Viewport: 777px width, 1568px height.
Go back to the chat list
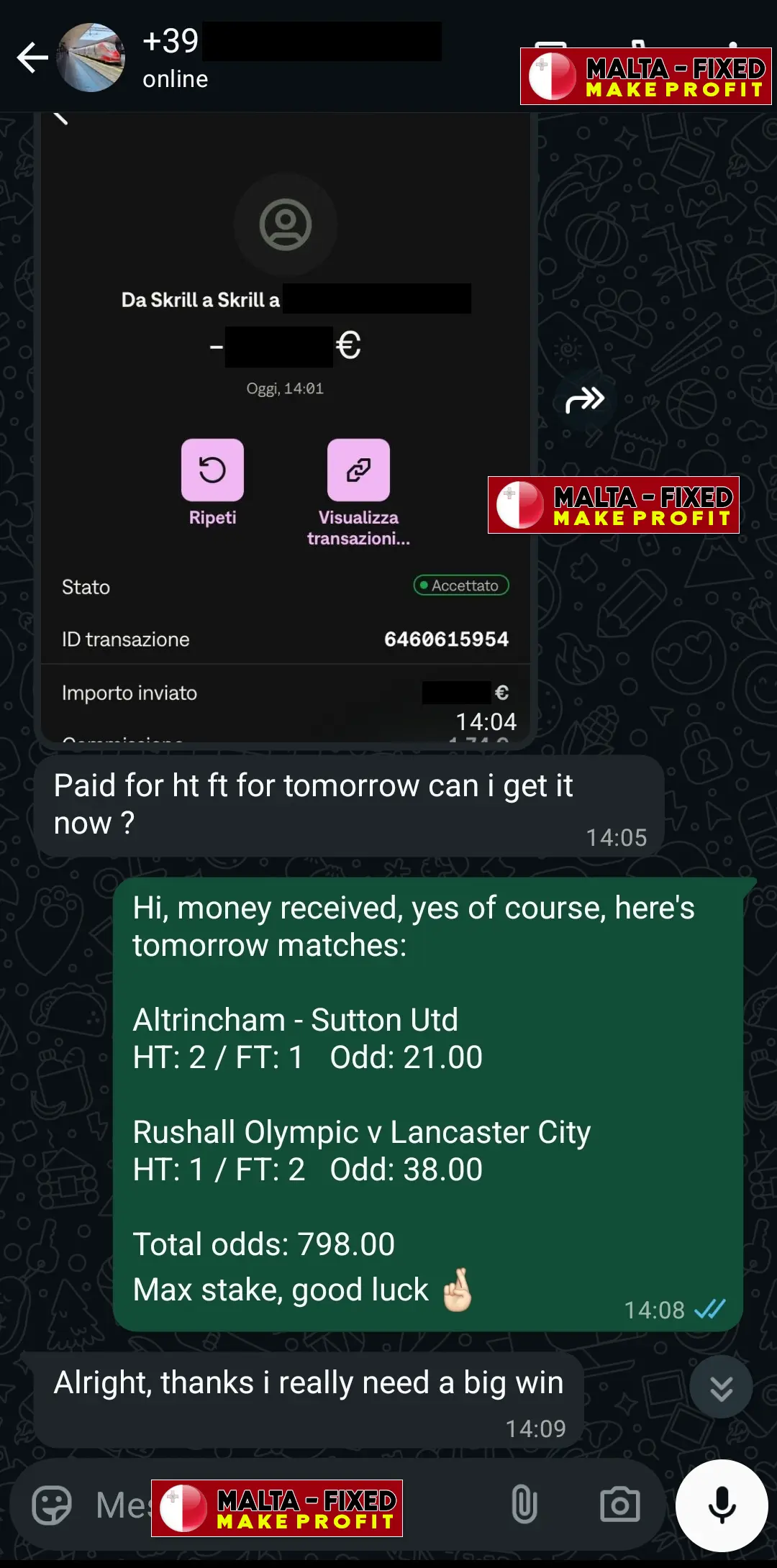pos(32,58)
